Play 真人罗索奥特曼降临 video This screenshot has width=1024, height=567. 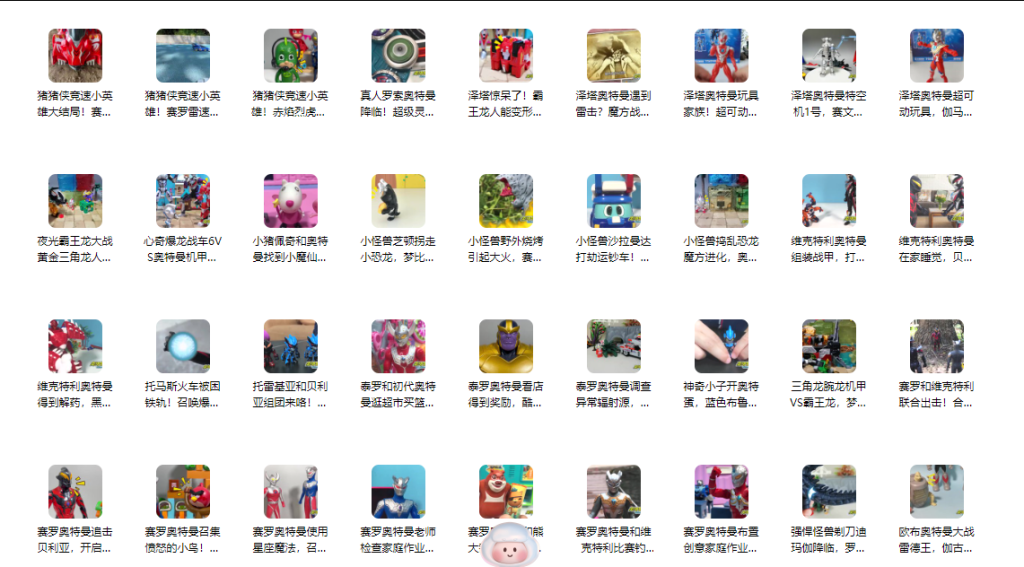coord(398,55)
